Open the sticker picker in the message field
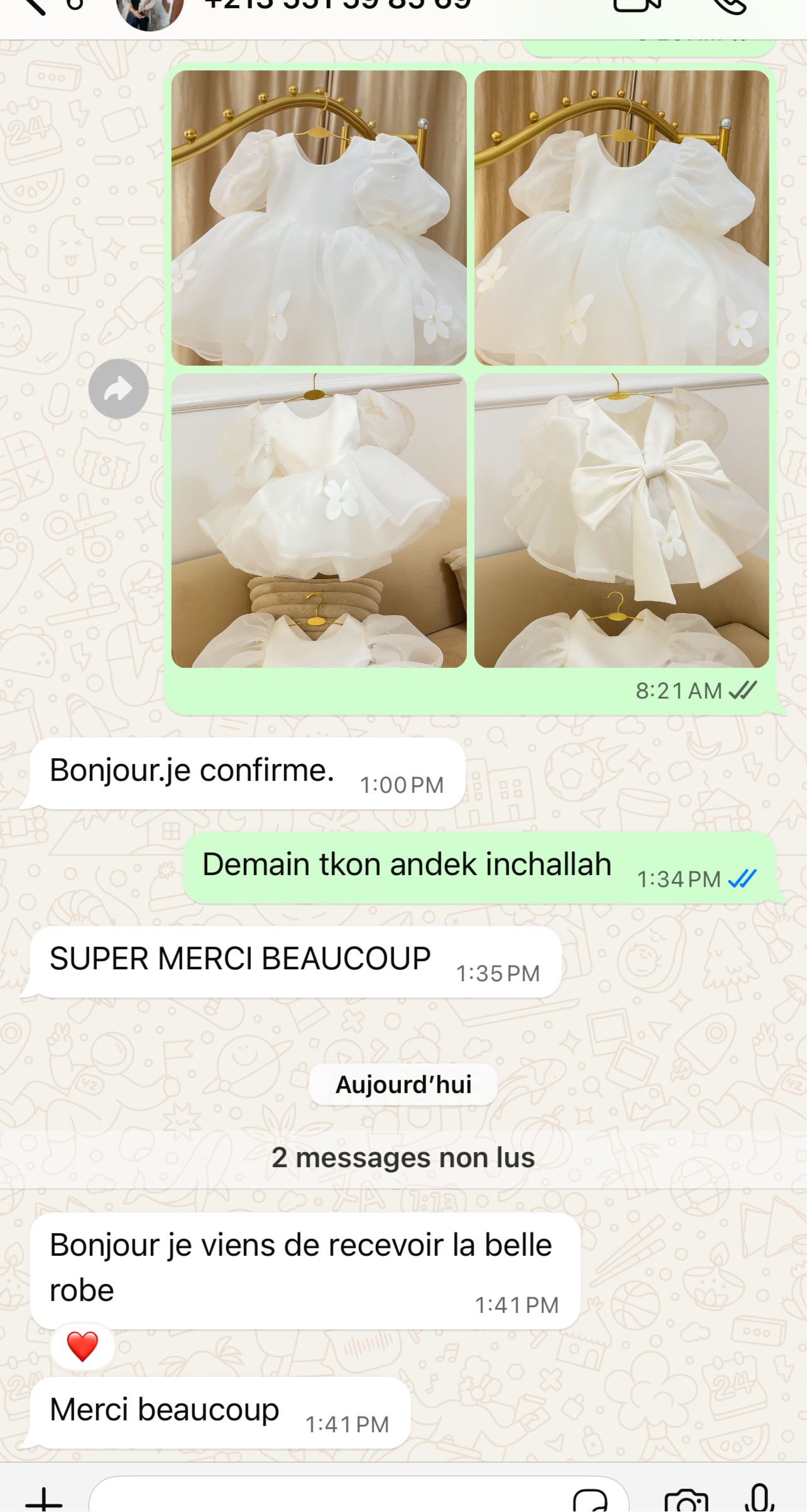 (590, 1501)
